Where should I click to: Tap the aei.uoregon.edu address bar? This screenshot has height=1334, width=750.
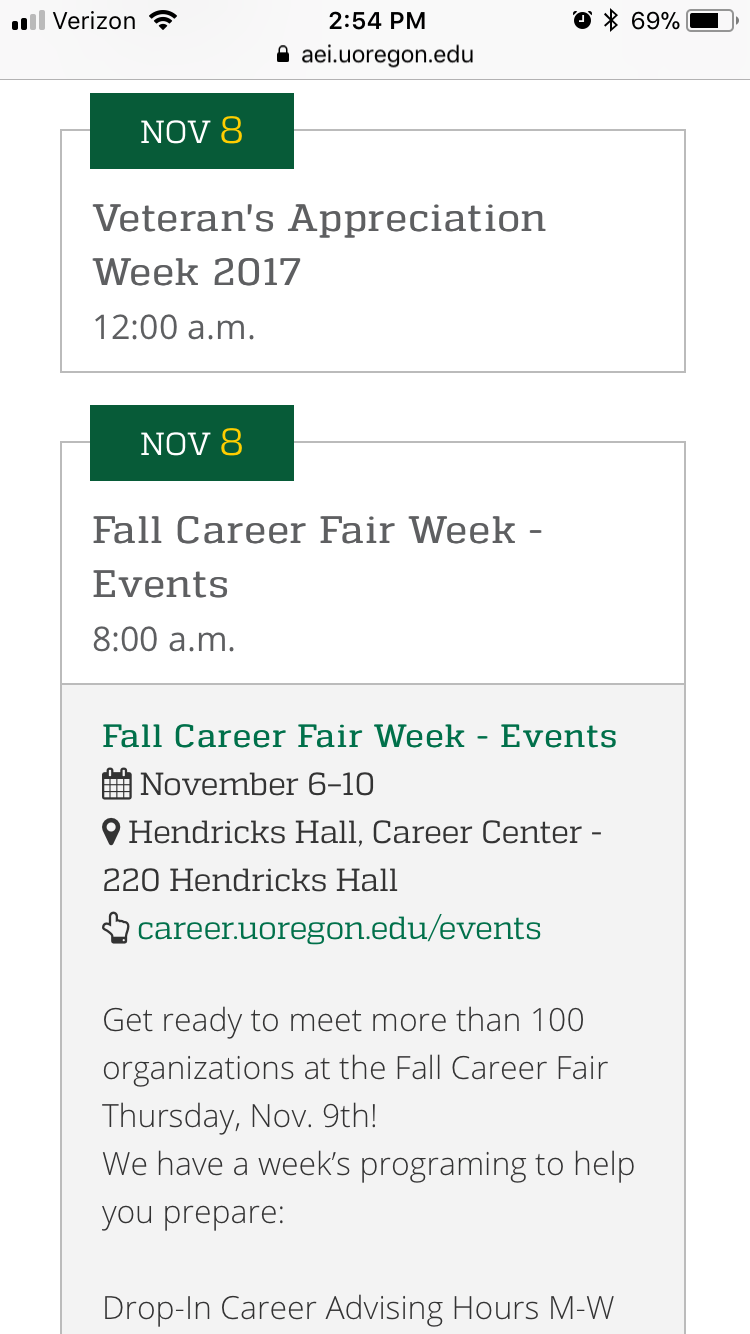pos(375,55)
